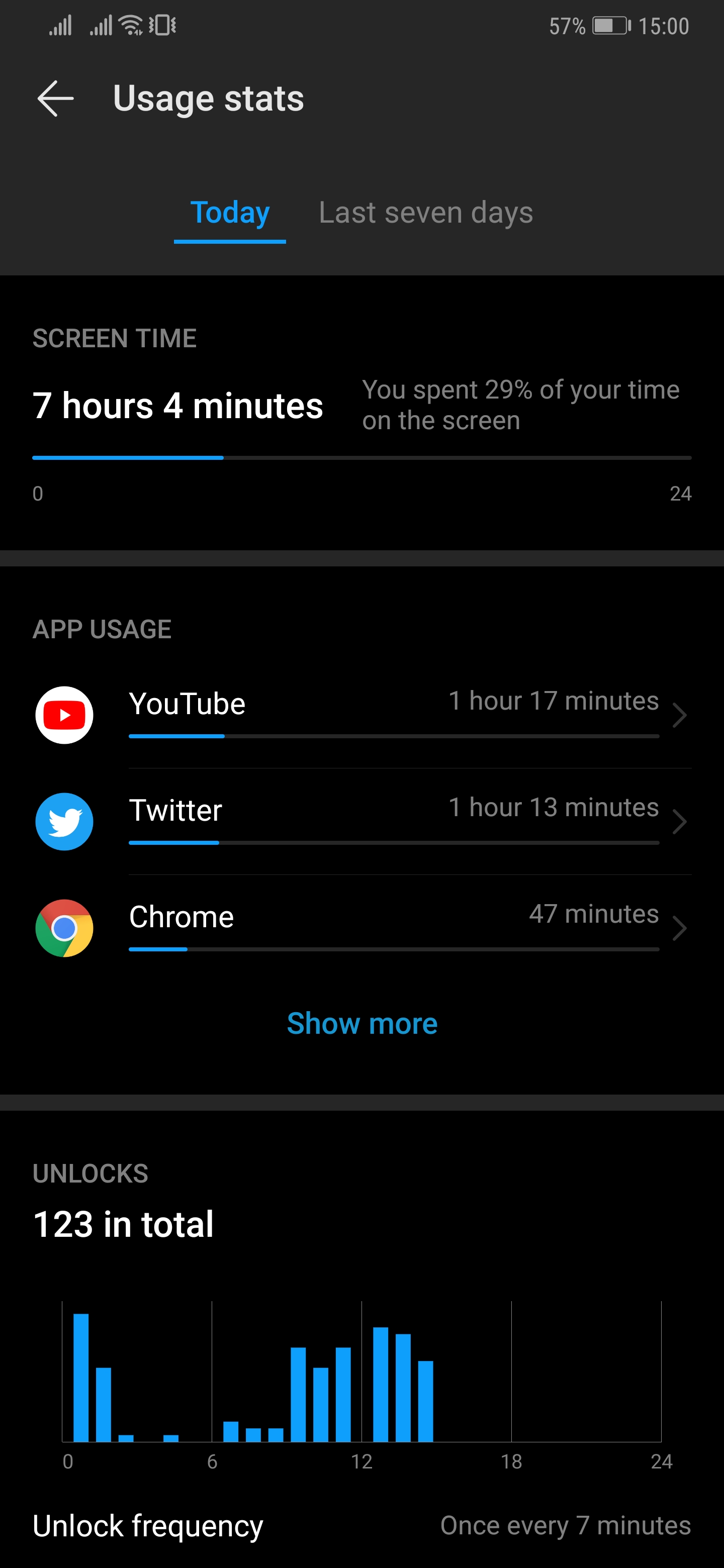Screen dimensions: 724x1568
Task: Switch to Last seven days tab
Action: (x=426, y=213)
